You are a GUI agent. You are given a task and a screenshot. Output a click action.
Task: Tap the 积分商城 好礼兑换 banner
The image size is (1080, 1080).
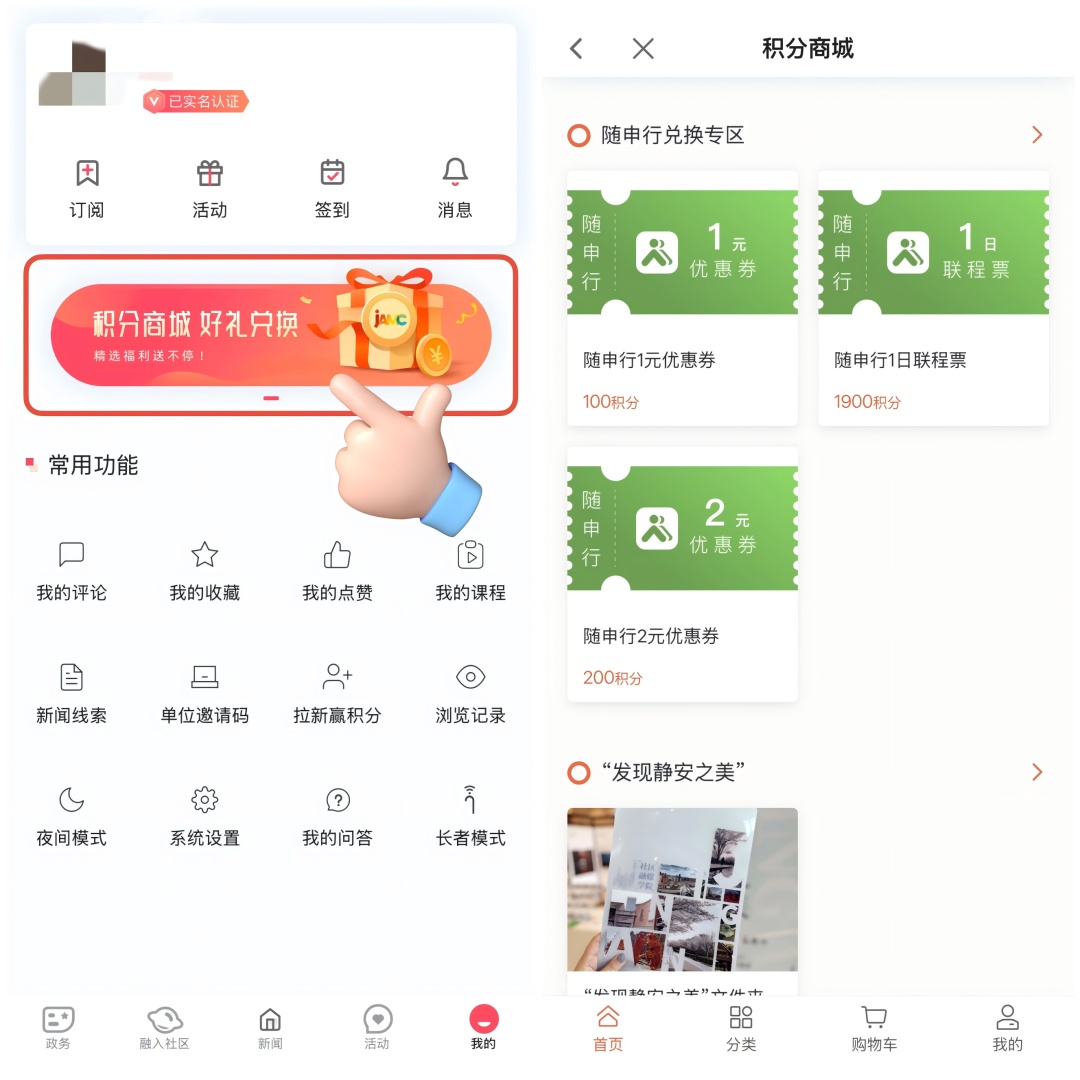coord(270,335)
